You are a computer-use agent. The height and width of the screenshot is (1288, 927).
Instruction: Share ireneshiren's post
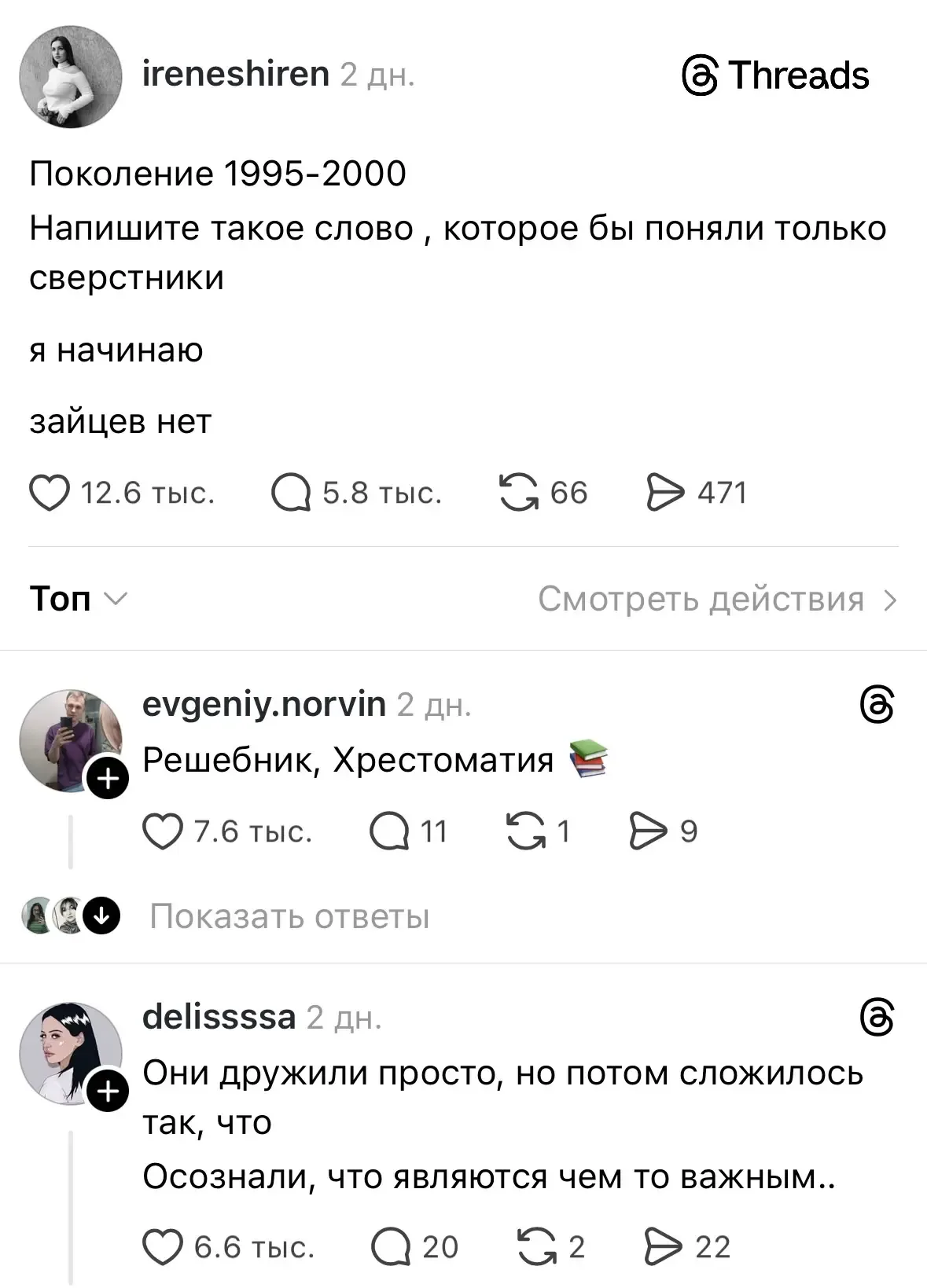pyautogui.click(x=665, y=494)
